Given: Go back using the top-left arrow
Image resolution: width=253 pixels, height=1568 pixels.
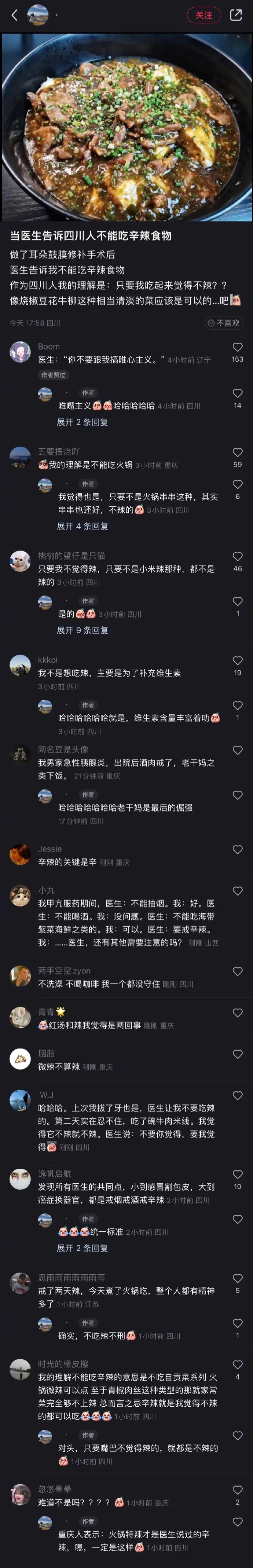Looking at the screenshot, I should pyautogui.click(x=15, y=15).
